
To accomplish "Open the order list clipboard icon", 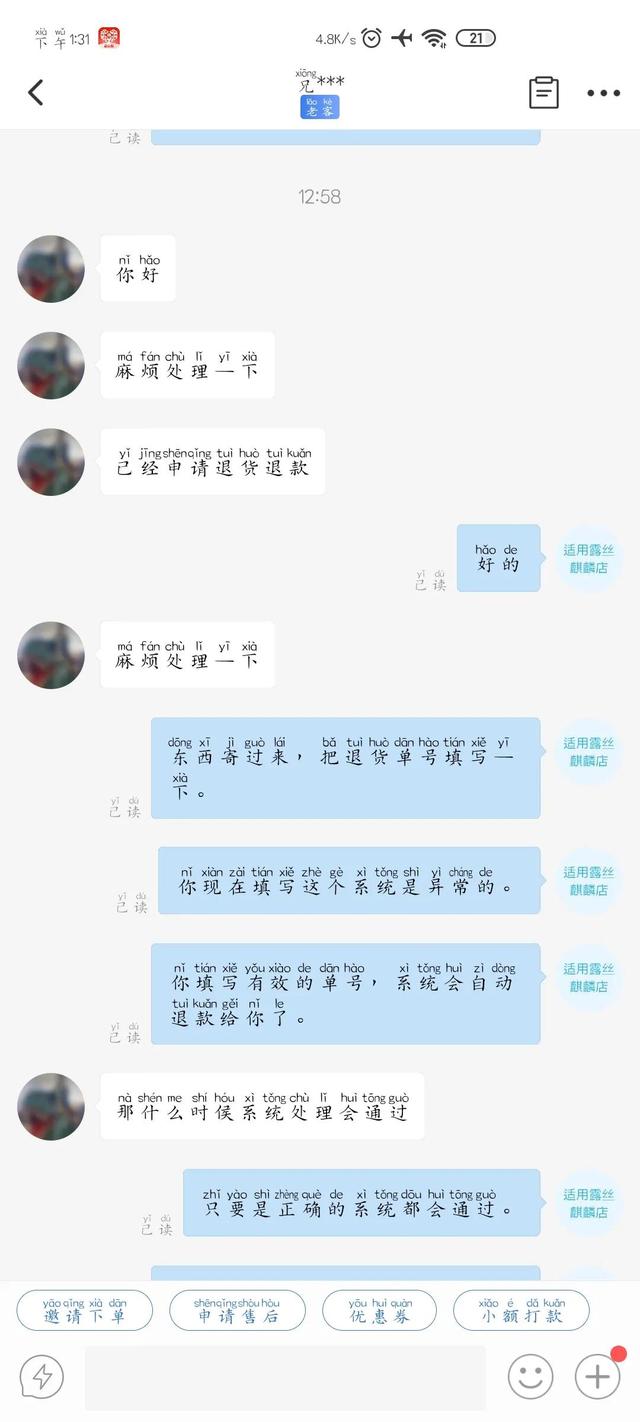I will click(543, 93).
